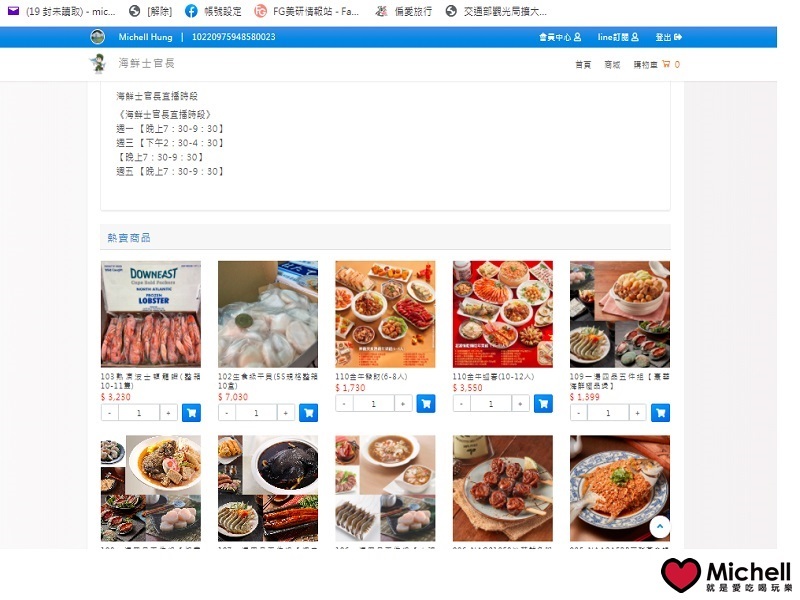Image resolution: width=800 pixels, height=600 pixels.
Task: Open 會員中心 member center
Action: pyautogui.click(x=560, y=37)
